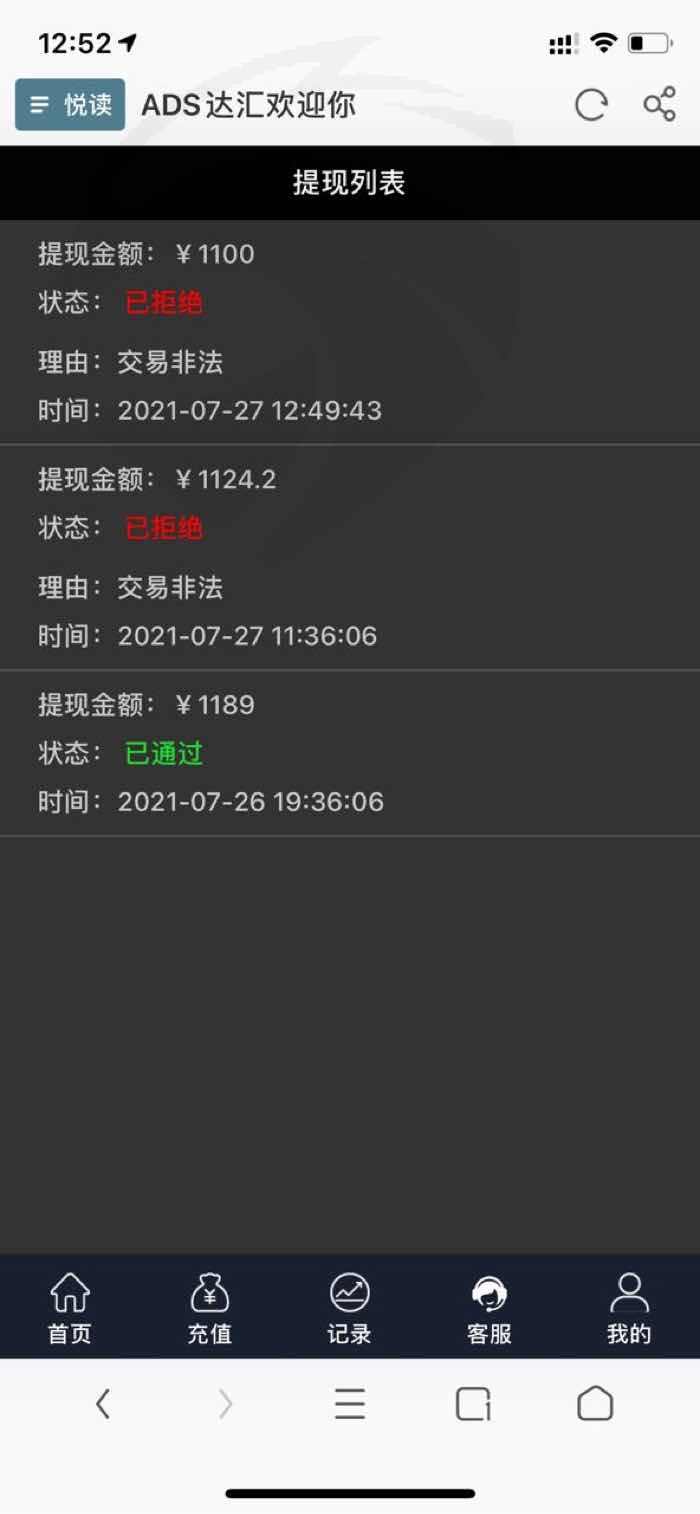The width and height of the screenshot is (700, 1514).
Task: Open the 悦读 reading mode button
Action: tap(70, 105)
